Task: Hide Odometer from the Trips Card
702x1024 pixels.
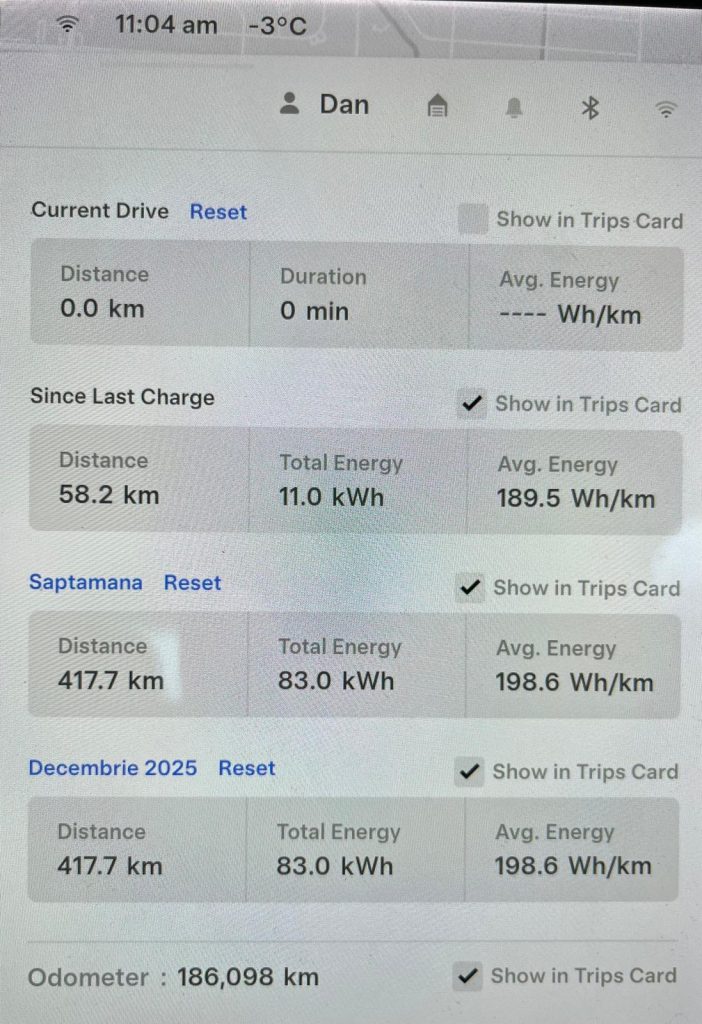Action: [467, 975]
